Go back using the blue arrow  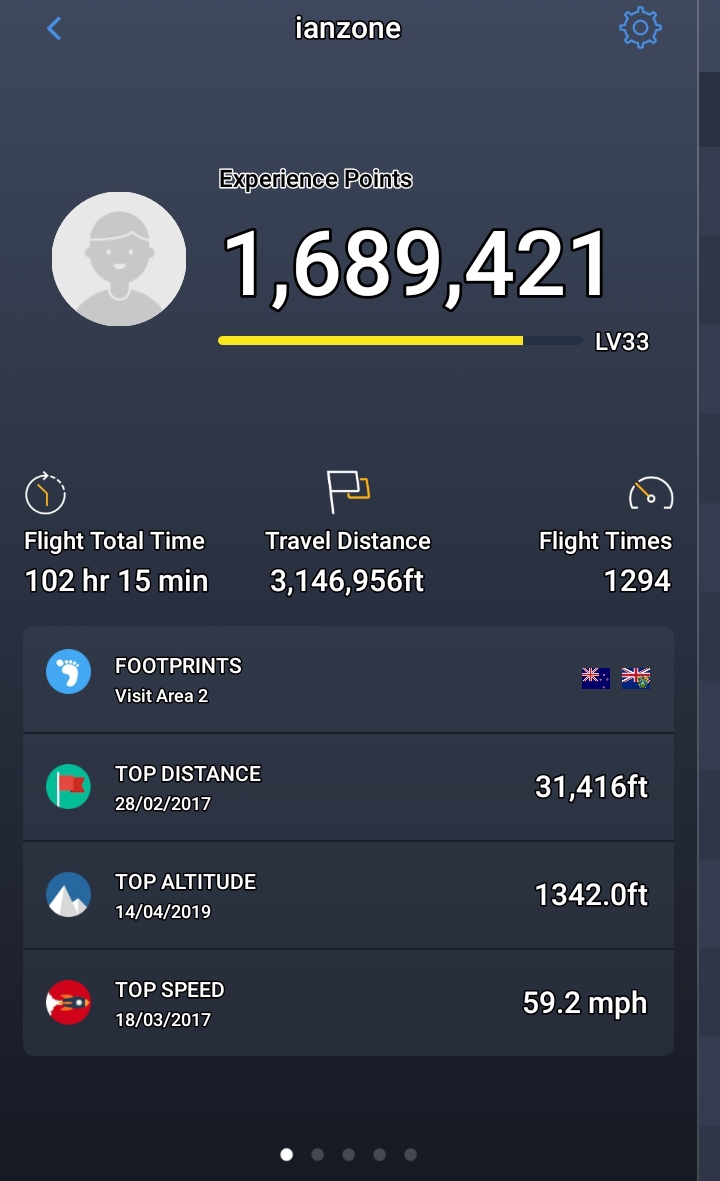[53, 29]
